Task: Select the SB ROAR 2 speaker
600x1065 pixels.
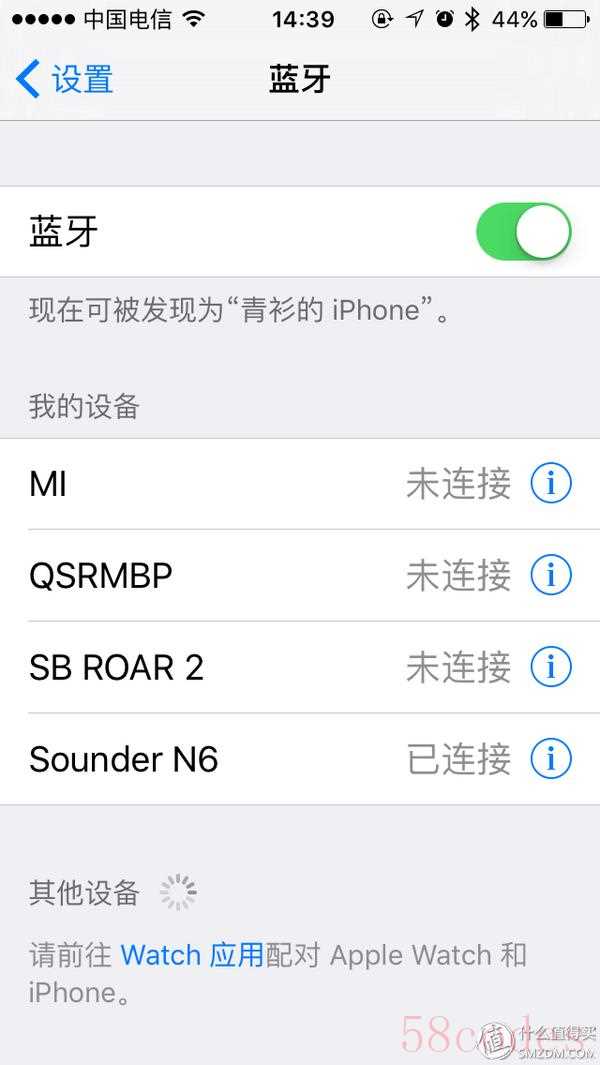Action: (300, 668)
